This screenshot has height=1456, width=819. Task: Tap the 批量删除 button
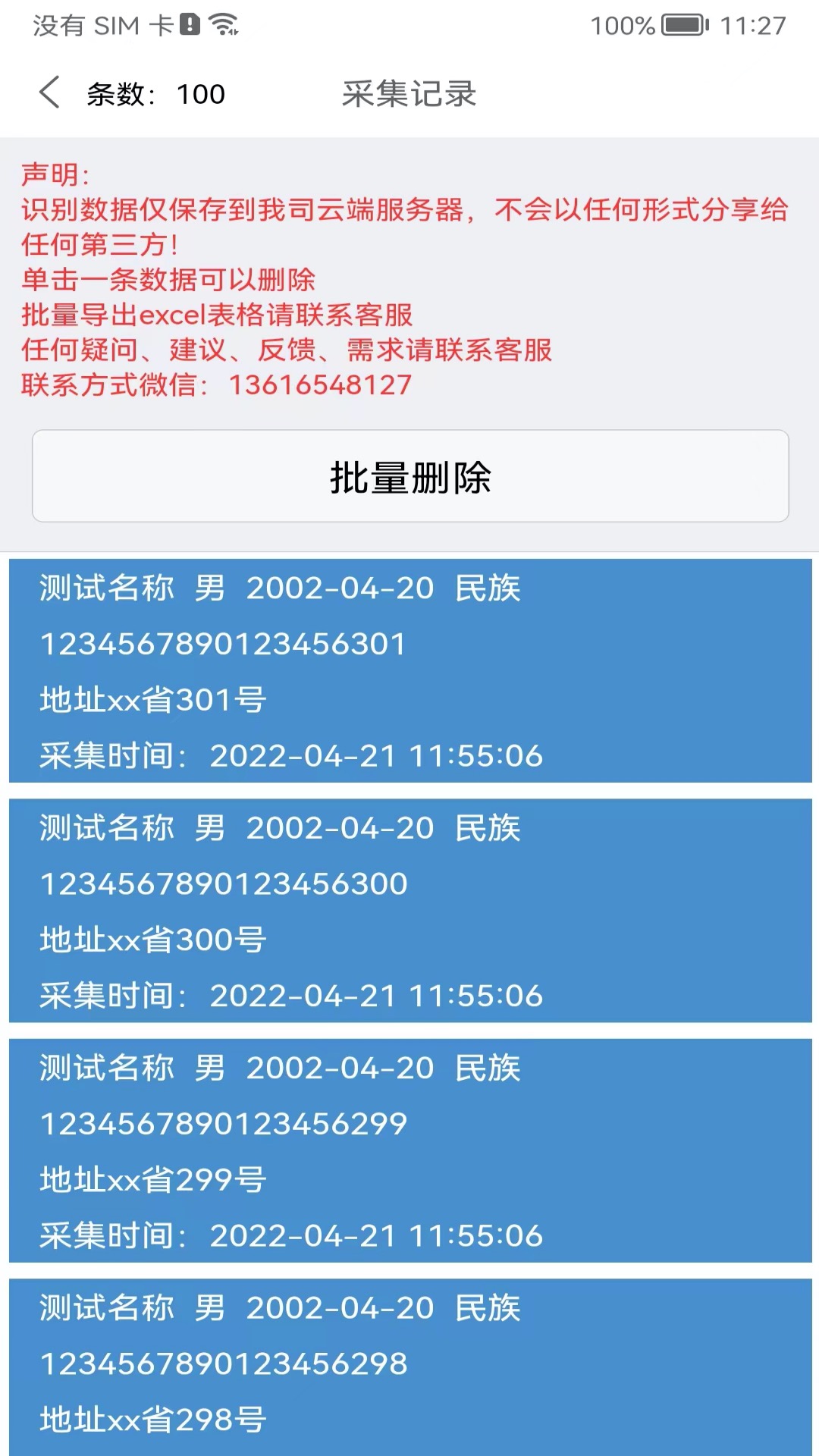(410, 476)
